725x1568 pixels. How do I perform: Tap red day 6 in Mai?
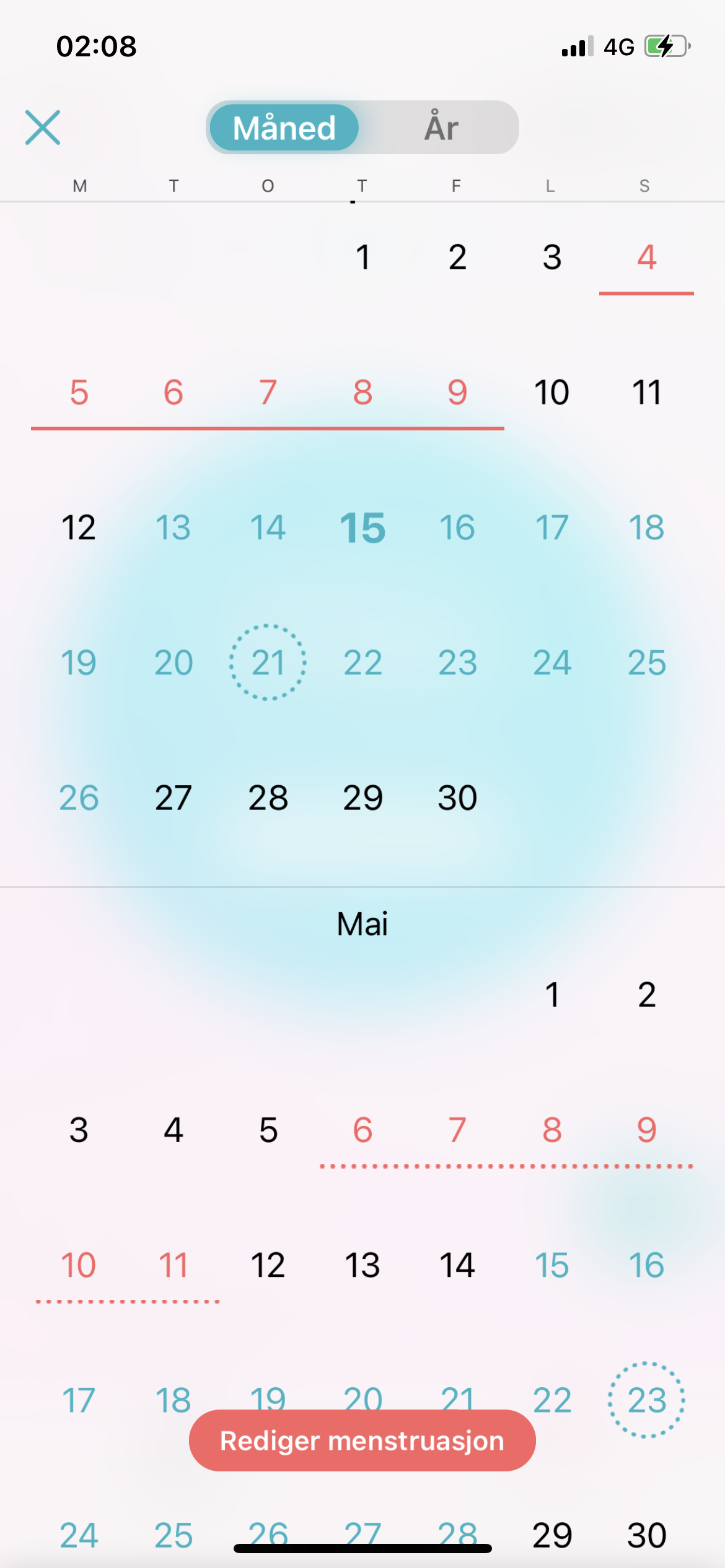click(362, 1130)
